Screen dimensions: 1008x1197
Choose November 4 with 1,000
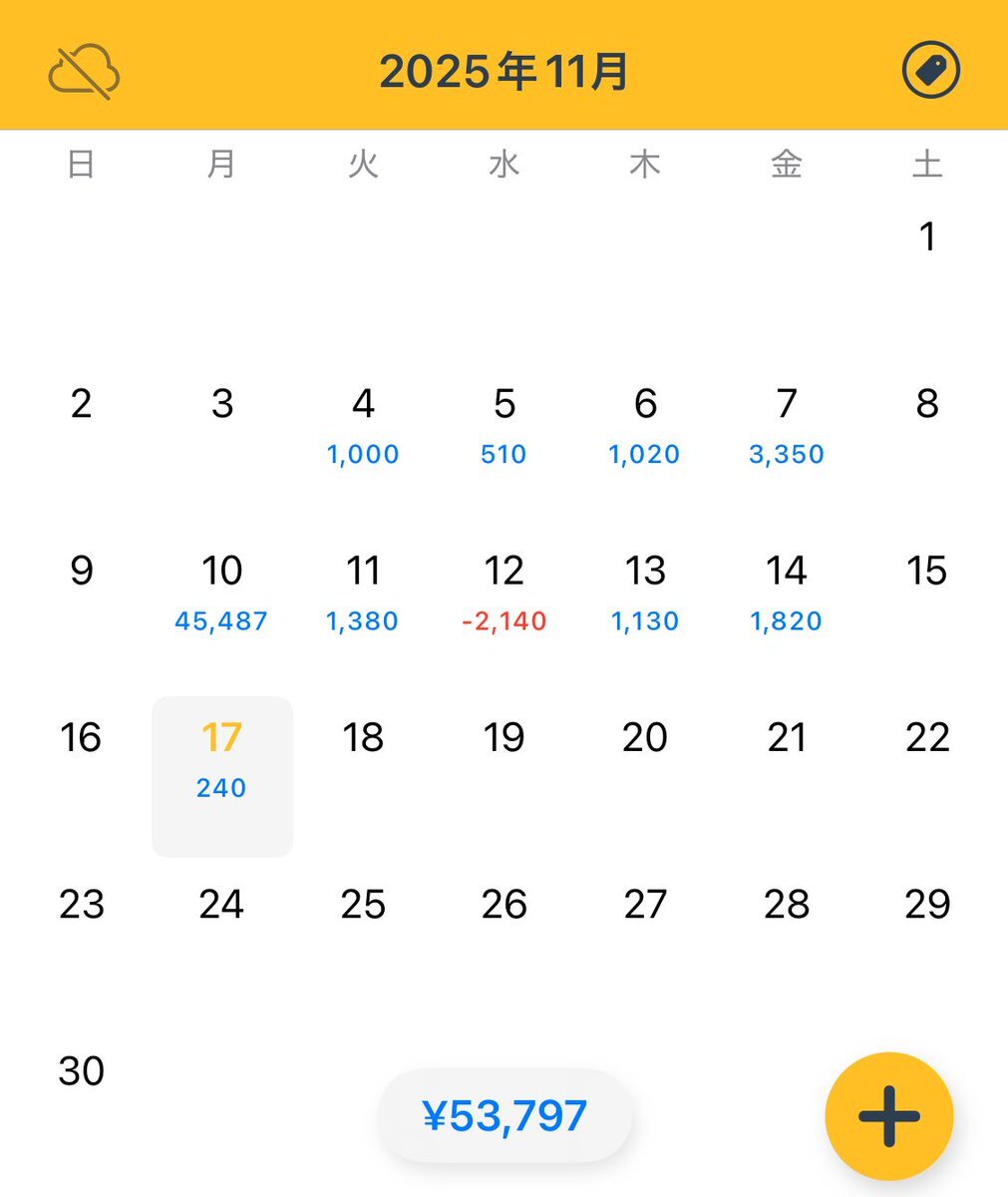pos(363,425)
